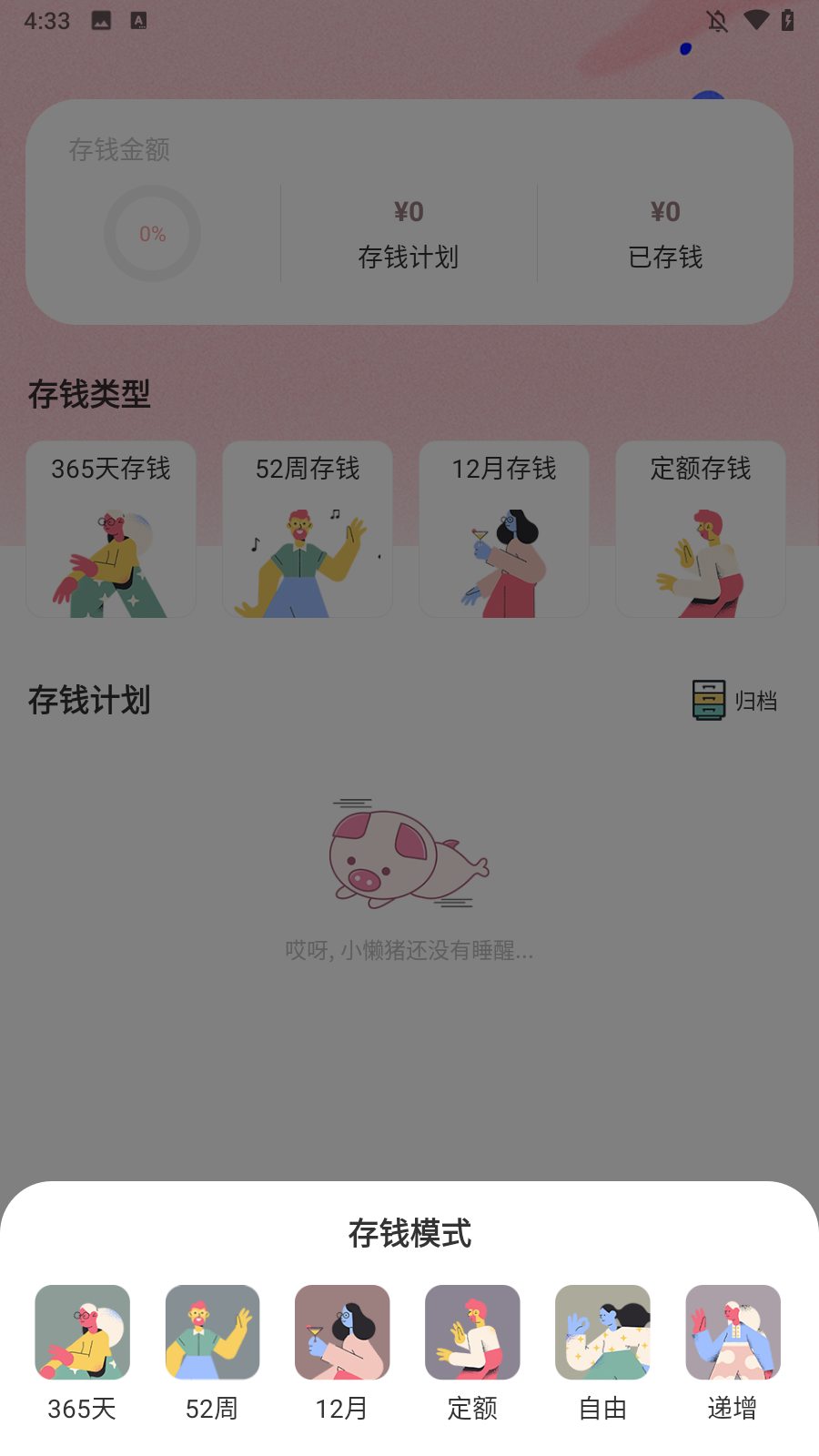Select the 递增 saving mode icon
The width and height of the screenshot is (819, 1456).
733,1332
